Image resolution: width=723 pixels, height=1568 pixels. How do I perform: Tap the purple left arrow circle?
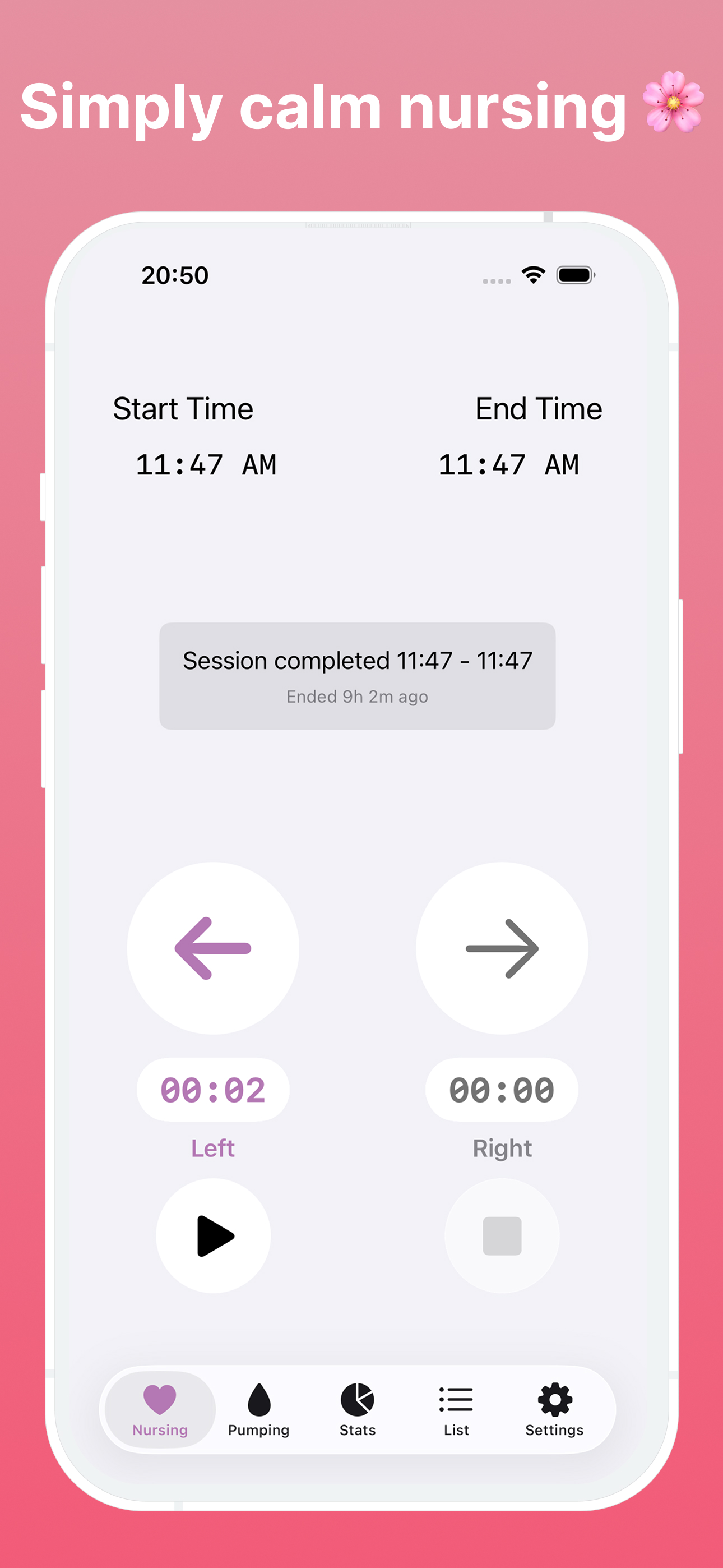(x=213, y=948)
